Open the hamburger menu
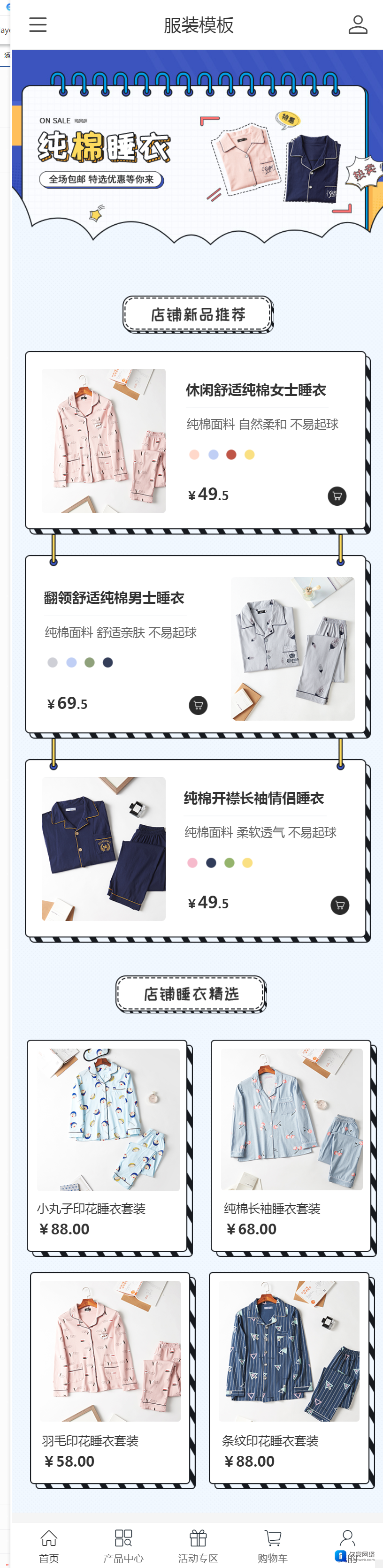The image size is (383, 1568). tap(38, 24)
